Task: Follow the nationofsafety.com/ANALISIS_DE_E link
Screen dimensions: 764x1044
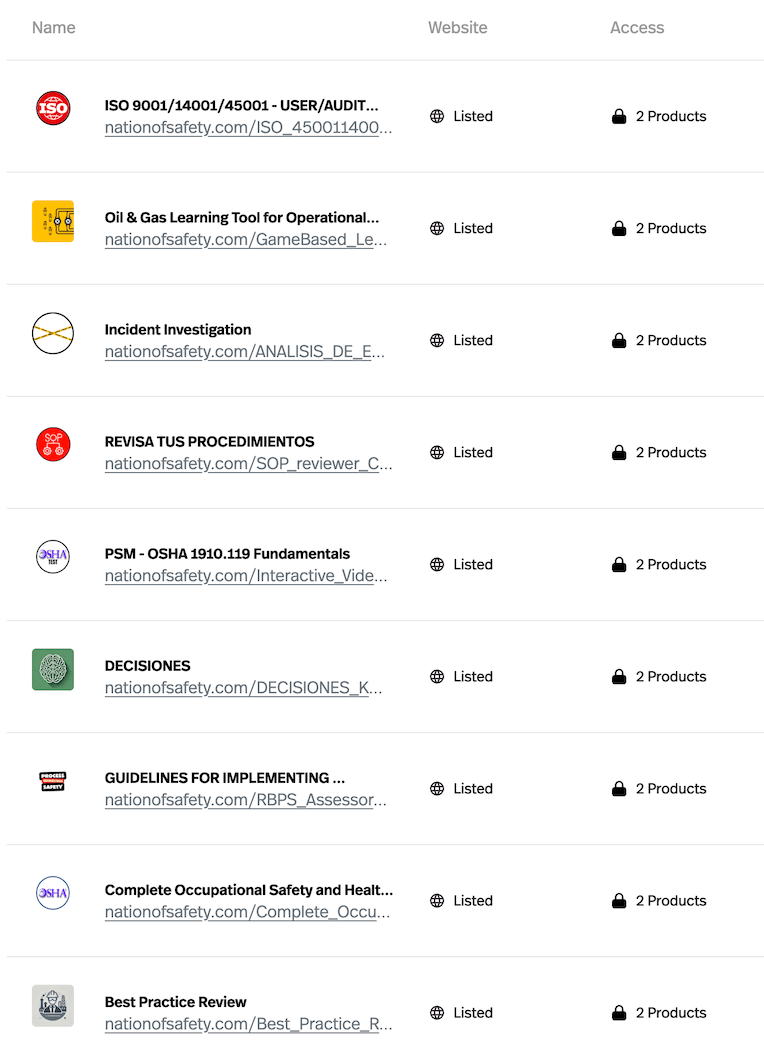Action: tap(244, 352)
